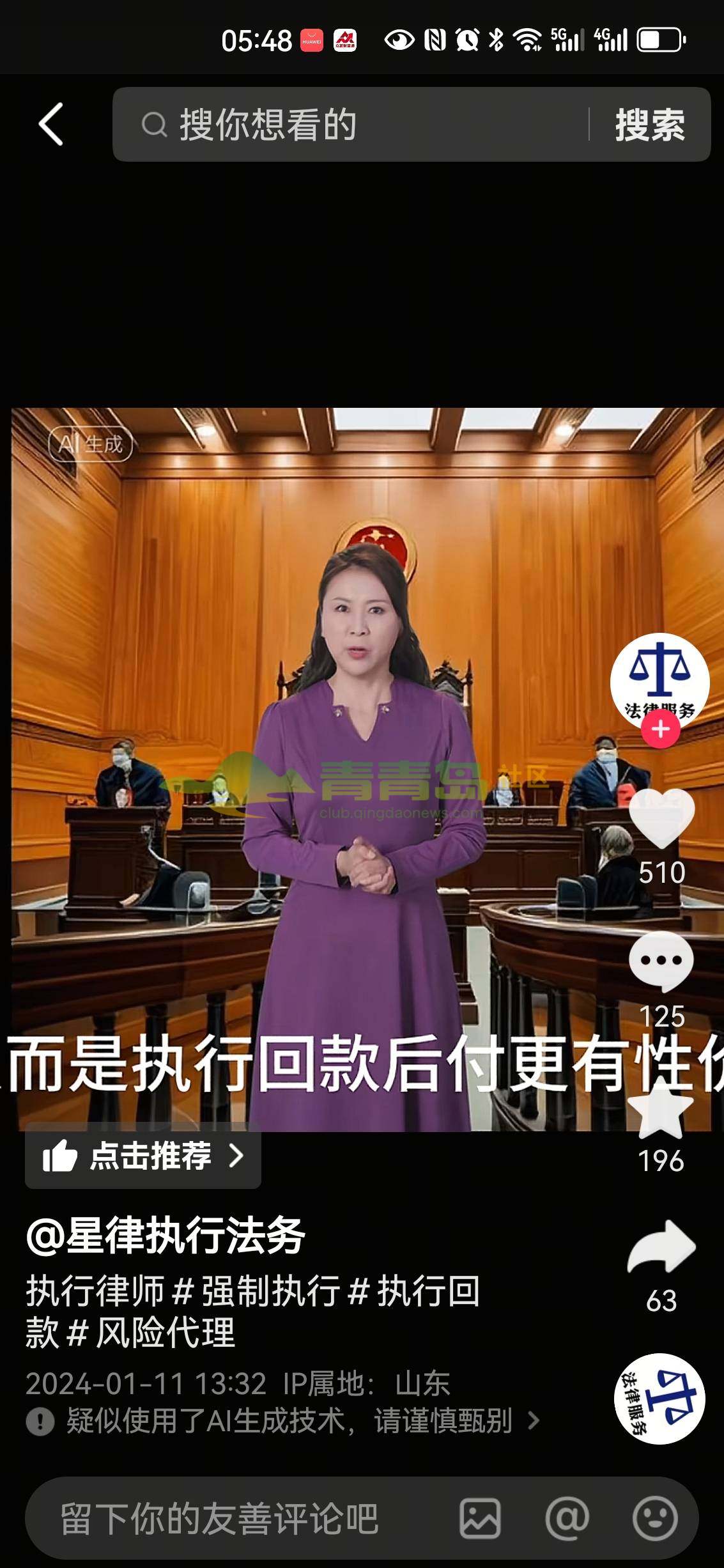
Task: Tap the AI生成 label on video
Action: [91, 444]
